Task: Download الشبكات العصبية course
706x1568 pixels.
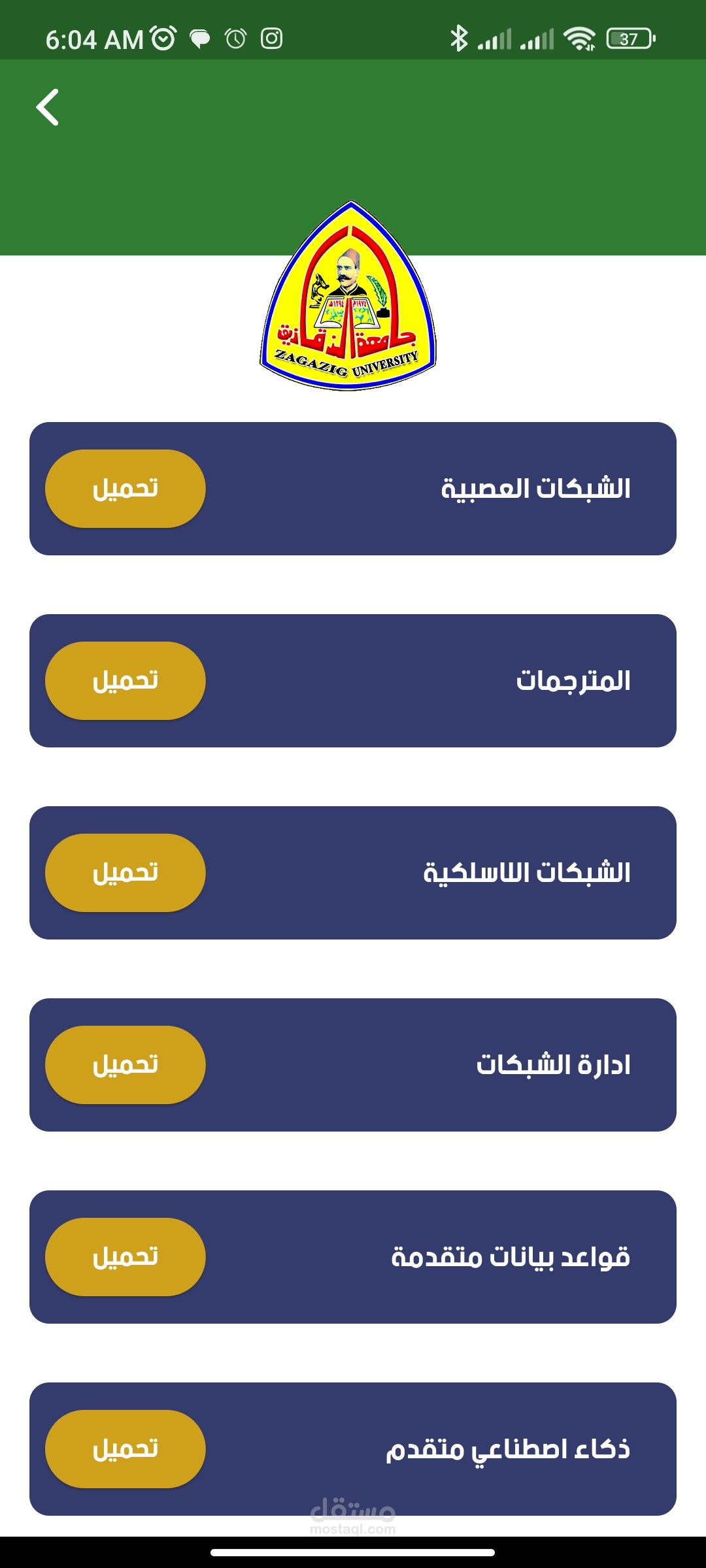Action: tap(125, 489)
